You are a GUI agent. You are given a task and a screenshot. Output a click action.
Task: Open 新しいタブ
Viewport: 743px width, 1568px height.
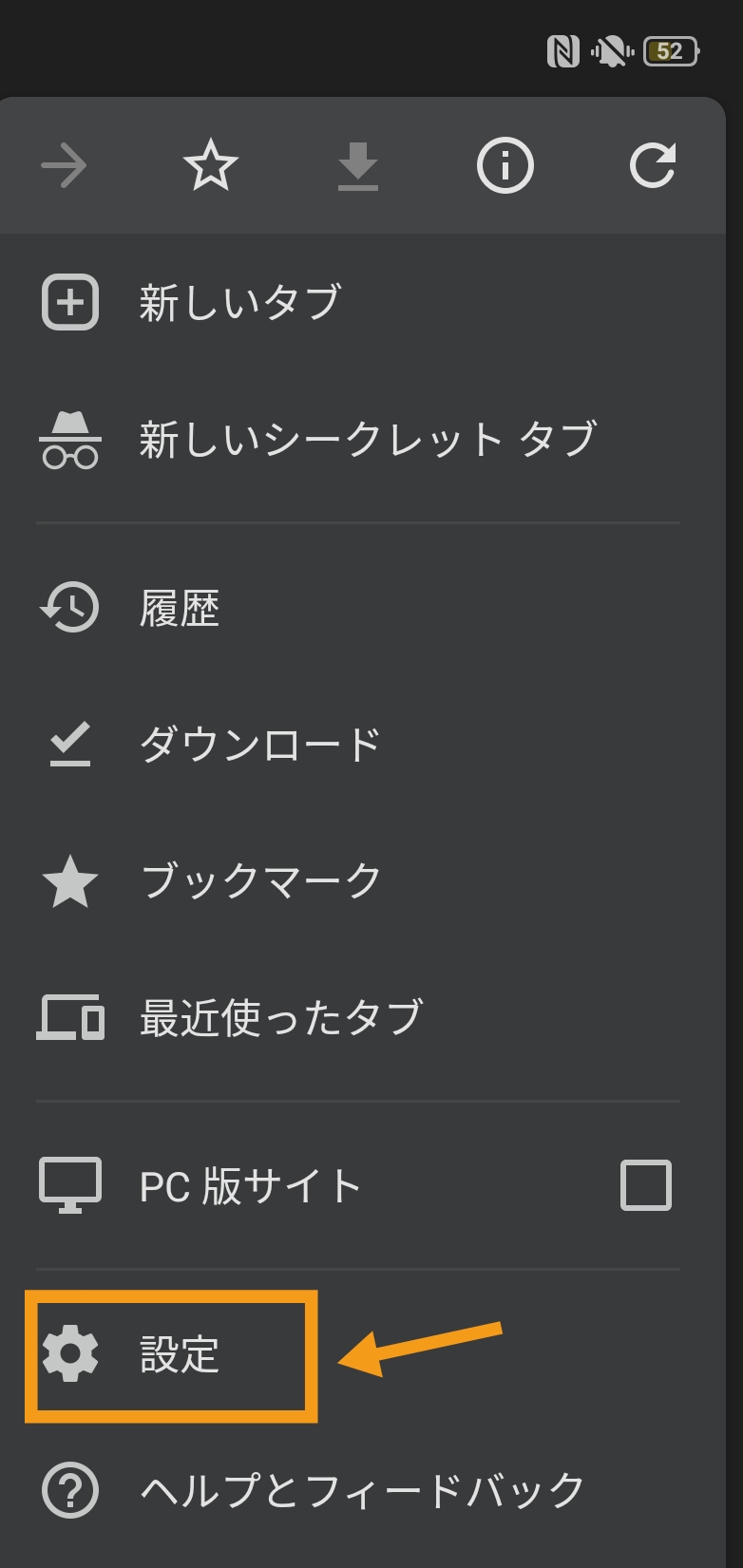click(239, 302)
